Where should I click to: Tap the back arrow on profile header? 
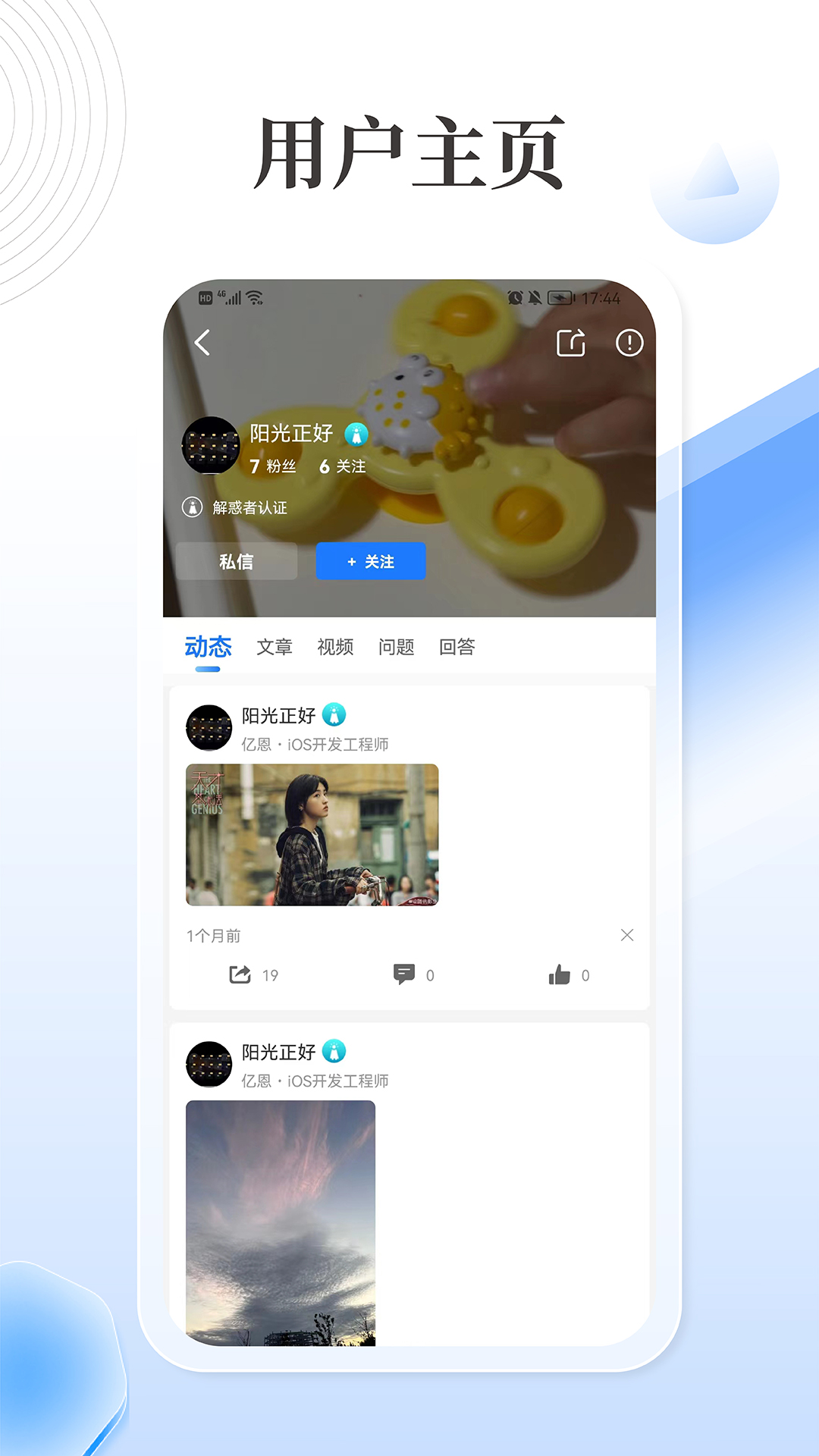pos(202,341)
